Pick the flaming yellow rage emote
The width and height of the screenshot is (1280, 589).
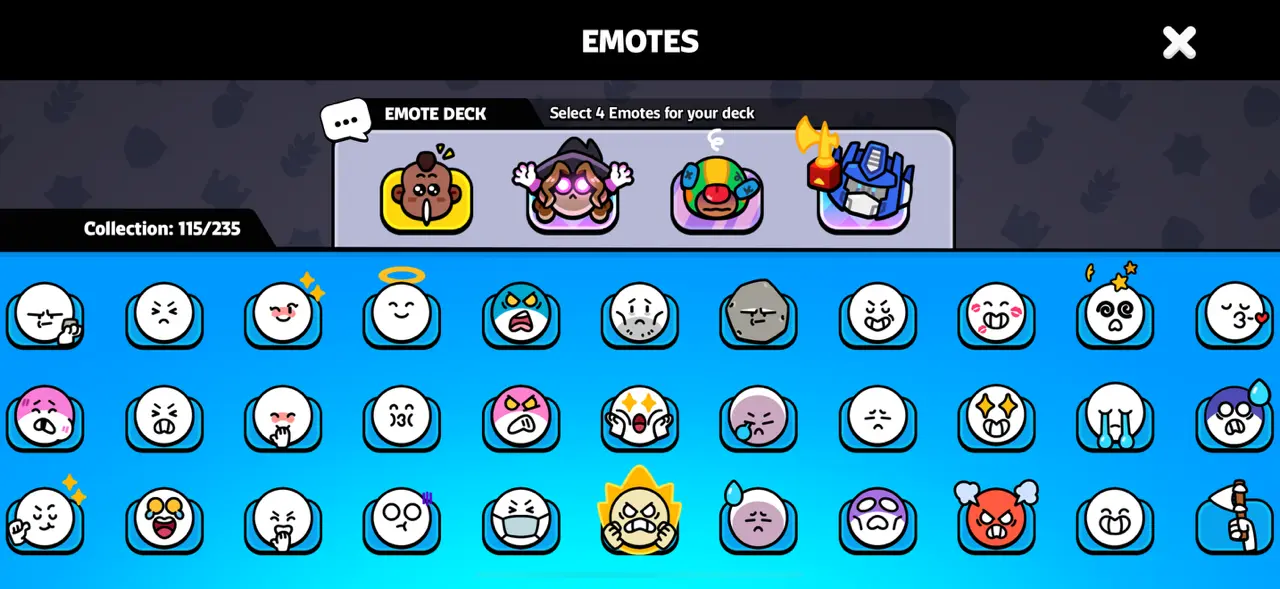tap(639, 517)
